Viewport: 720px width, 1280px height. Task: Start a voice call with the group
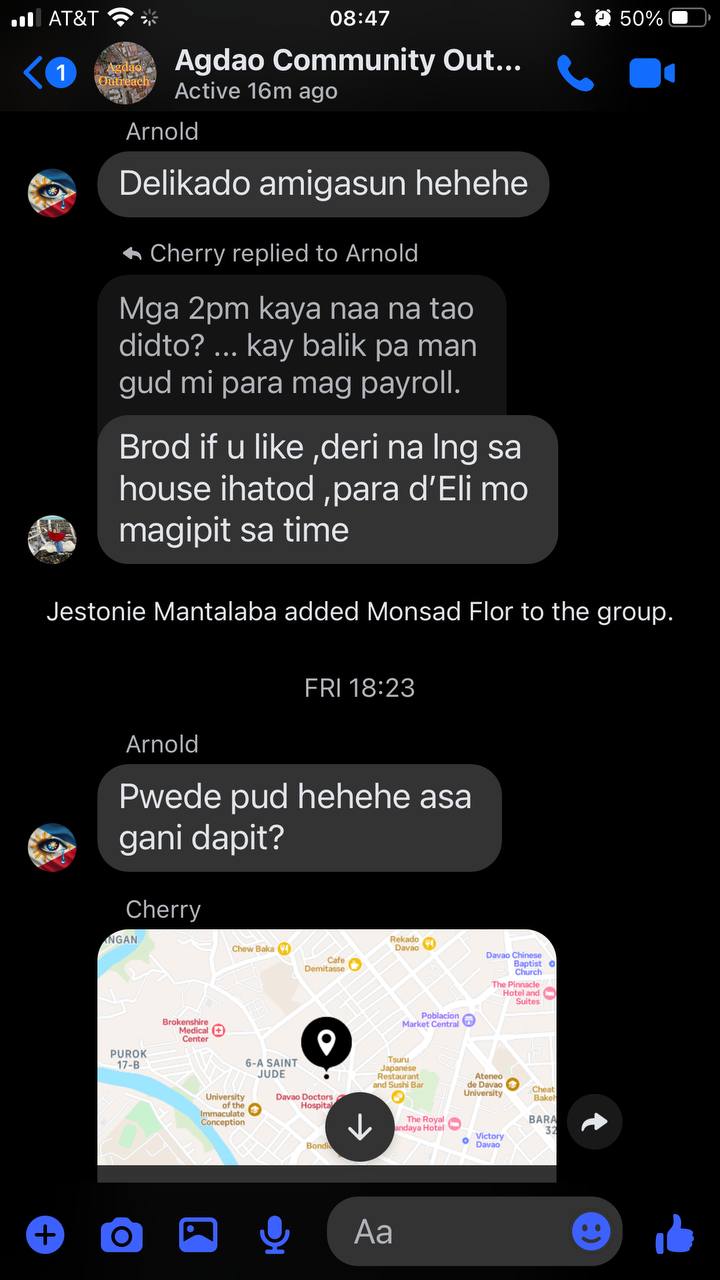[x=575, y=73]
